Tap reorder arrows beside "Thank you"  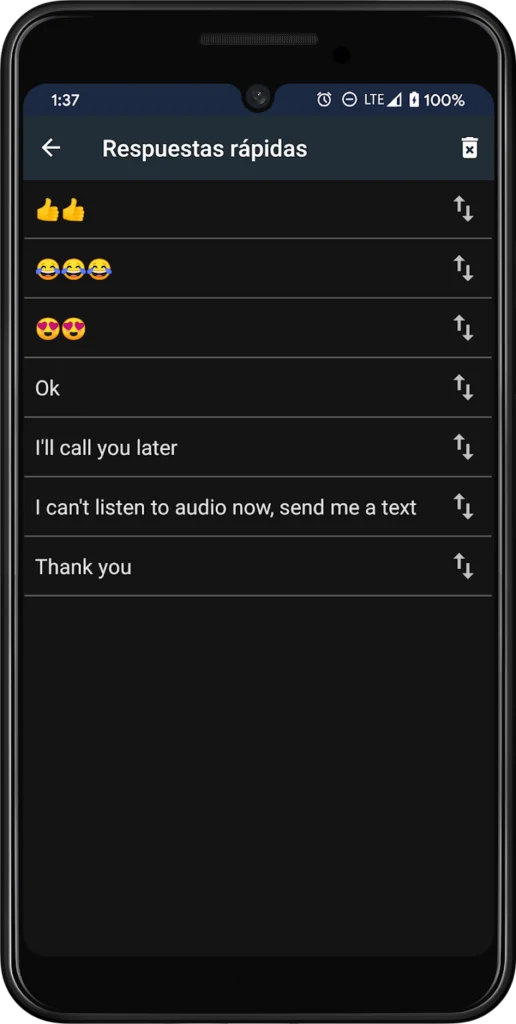click(464, 566)
